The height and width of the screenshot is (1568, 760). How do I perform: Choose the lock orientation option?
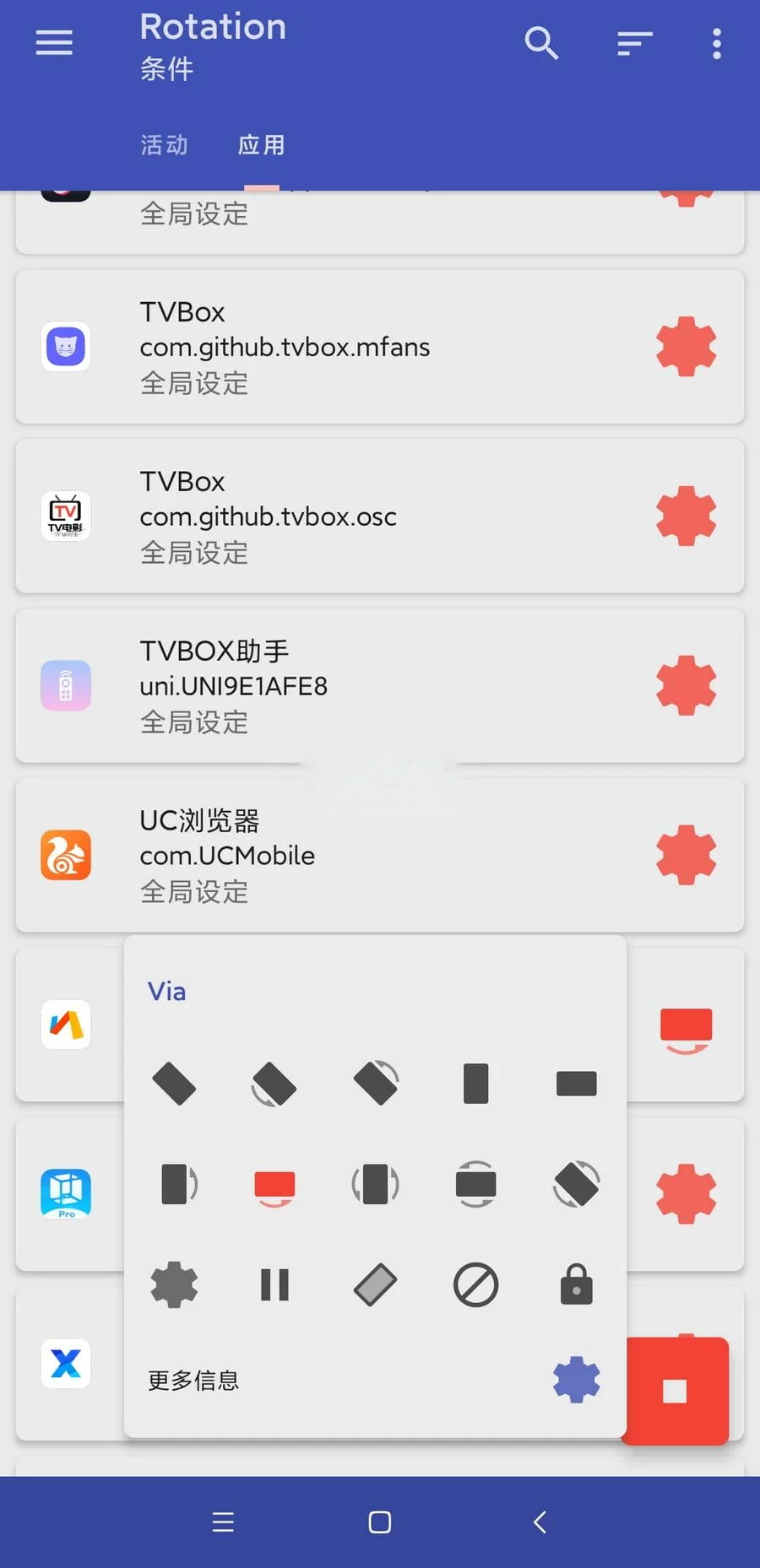pyautogui.click(x=577, y=1285)
